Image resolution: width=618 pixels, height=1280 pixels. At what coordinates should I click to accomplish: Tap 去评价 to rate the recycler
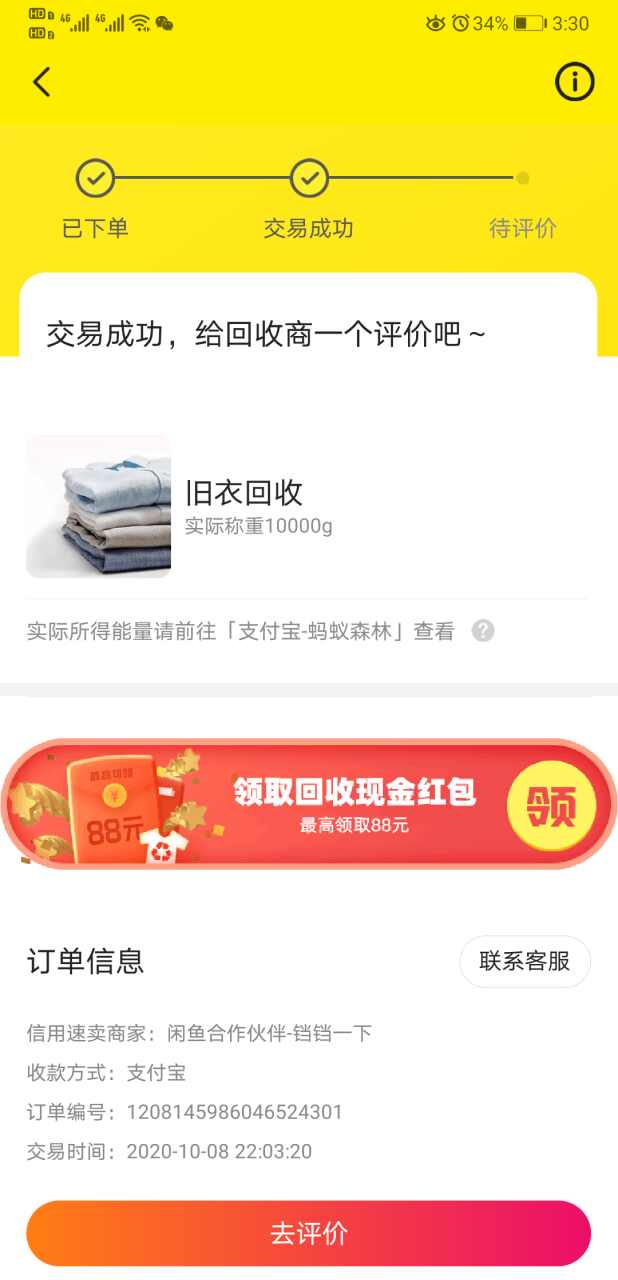pos(309,1233)
